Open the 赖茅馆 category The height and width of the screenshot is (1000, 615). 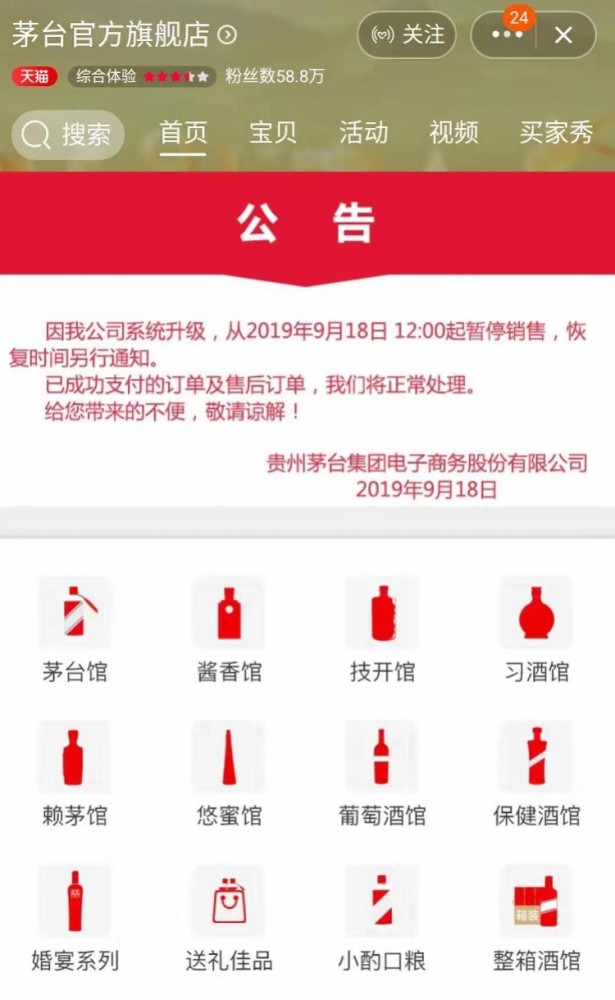click(x=75, y=774)
